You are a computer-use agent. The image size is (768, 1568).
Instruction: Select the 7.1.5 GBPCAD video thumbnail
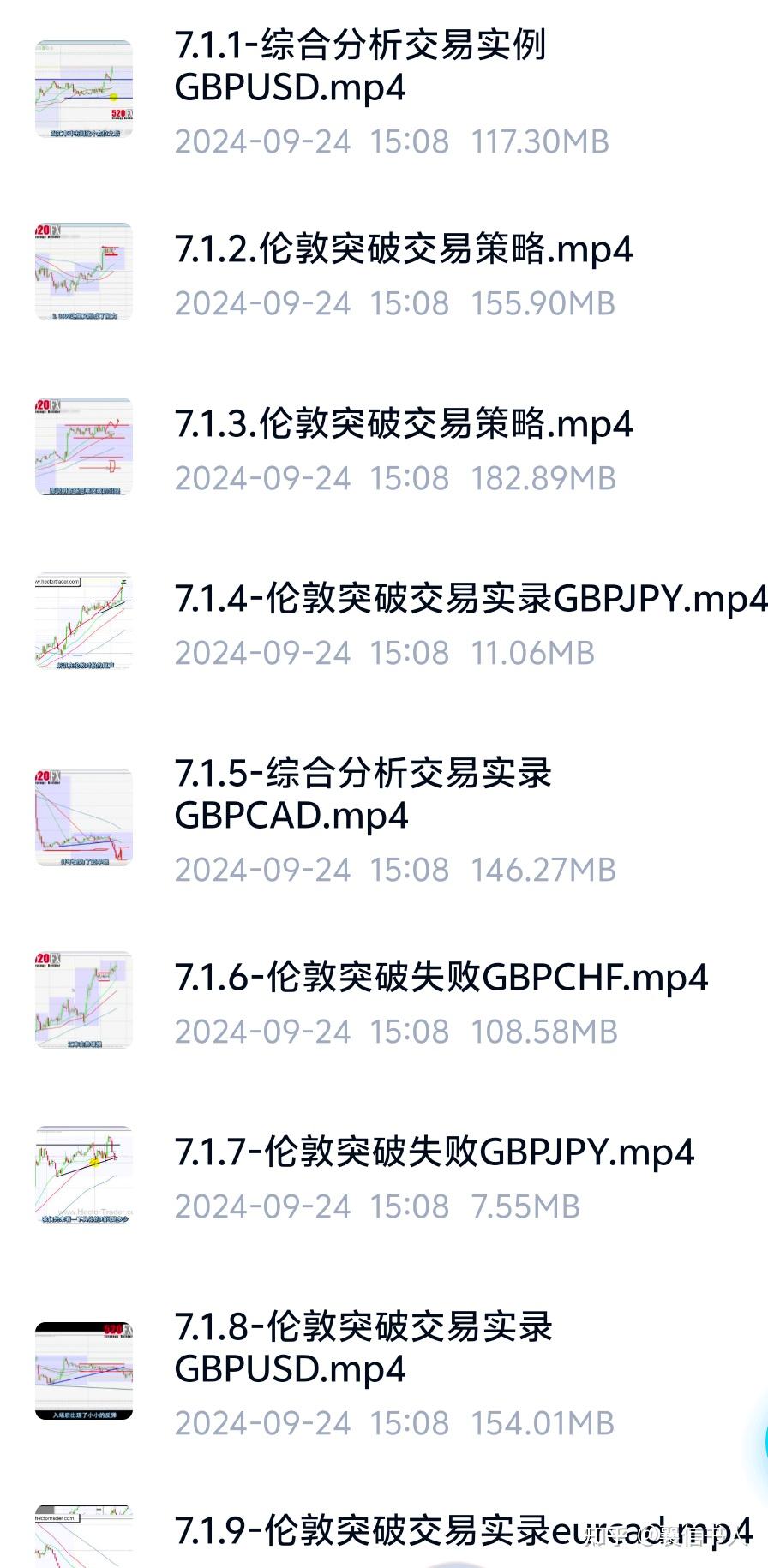[x=83, y=817]
